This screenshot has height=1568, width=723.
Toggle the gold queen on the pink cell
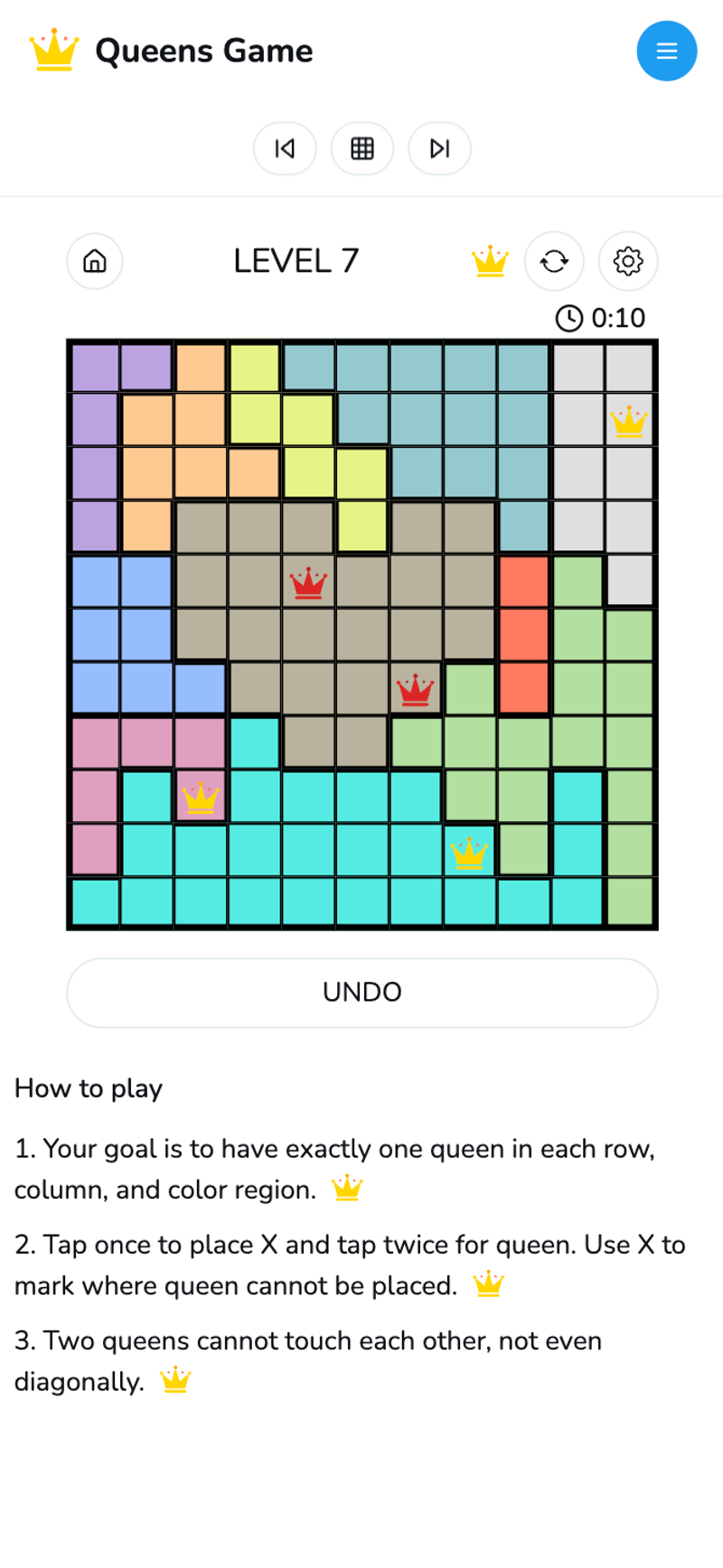pos(201,799)
